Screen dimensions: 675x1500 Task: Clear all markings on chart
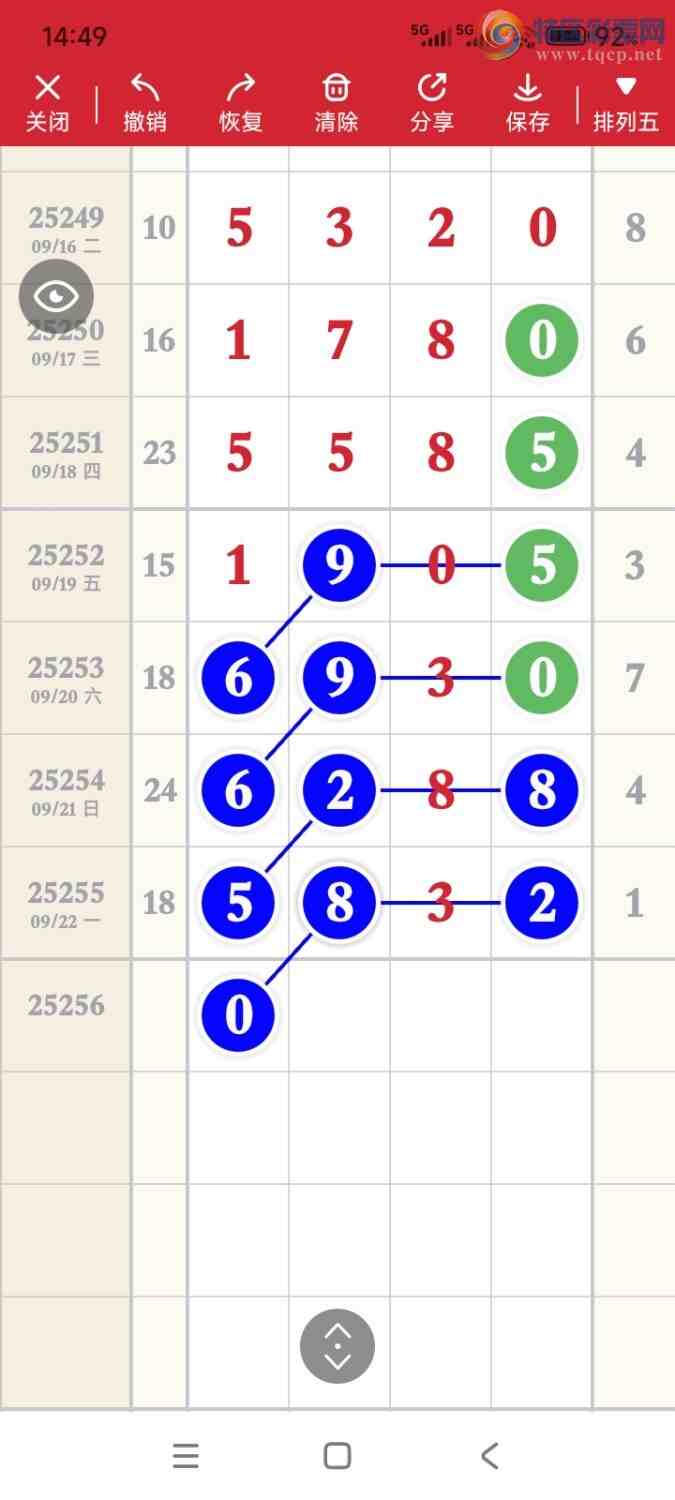coord(337,104)
